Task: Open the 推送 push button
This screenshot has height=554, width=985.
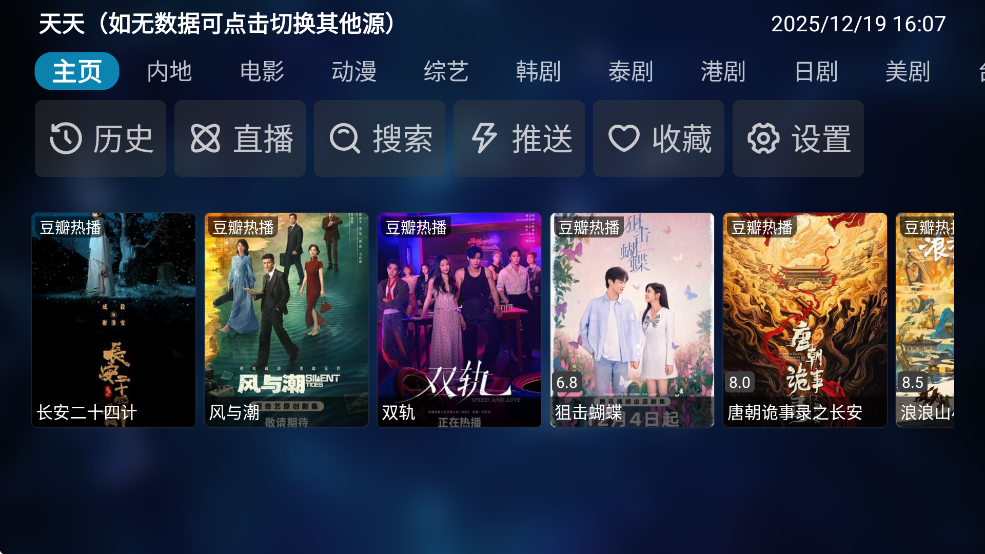Action: pyautogui.click(x=519, y=139)
